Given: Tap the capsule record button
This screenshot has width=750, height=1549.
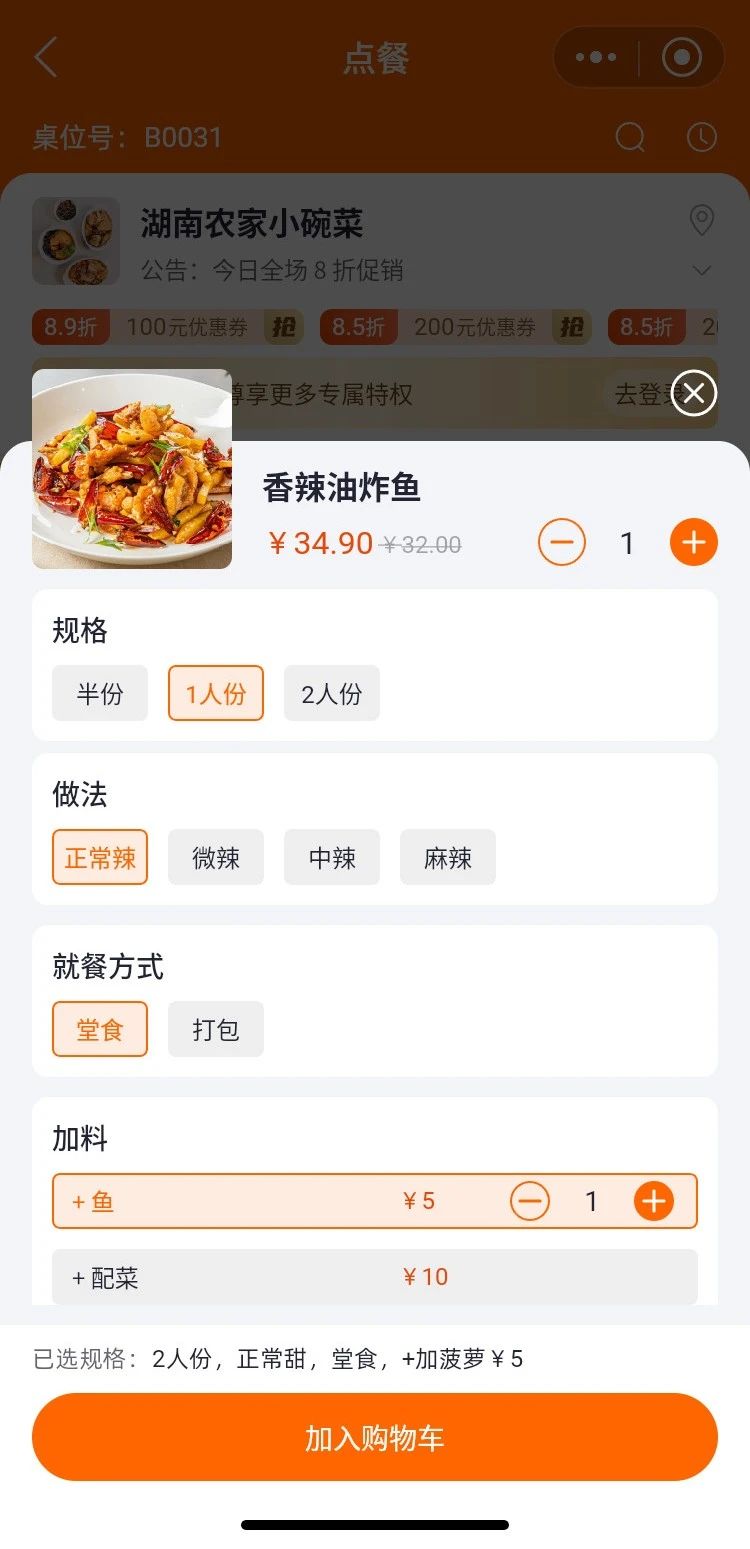Looking at the screenshot, I should point(681,57).
